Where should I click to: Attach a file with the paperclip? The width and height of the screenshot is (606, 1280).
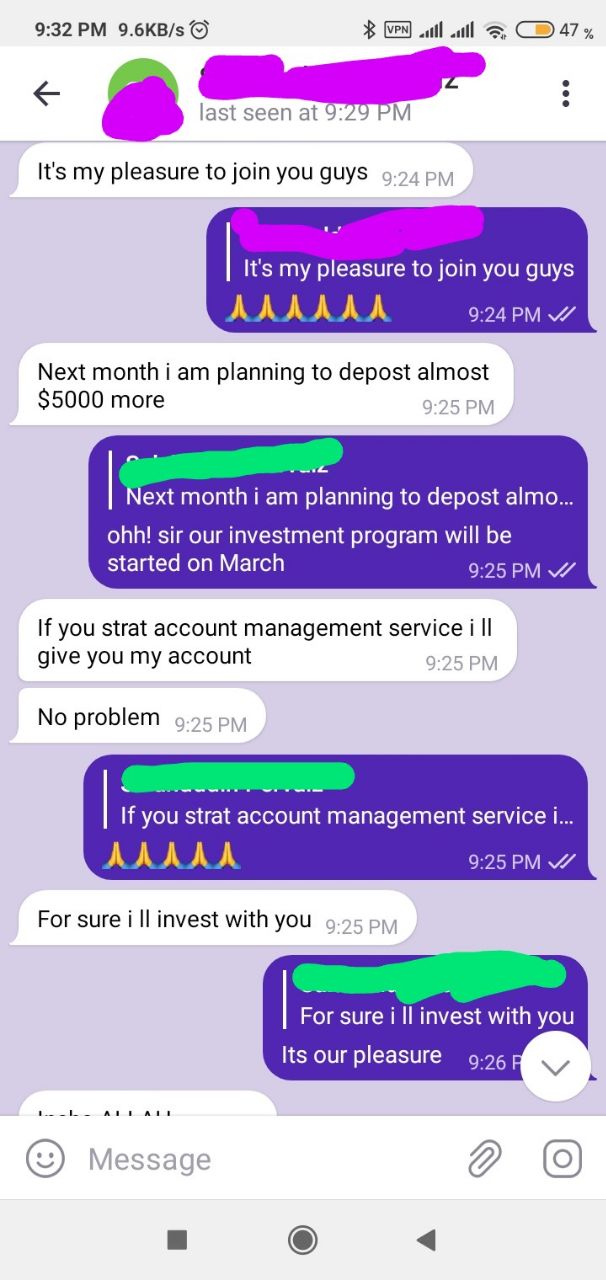click(485, 1159)
